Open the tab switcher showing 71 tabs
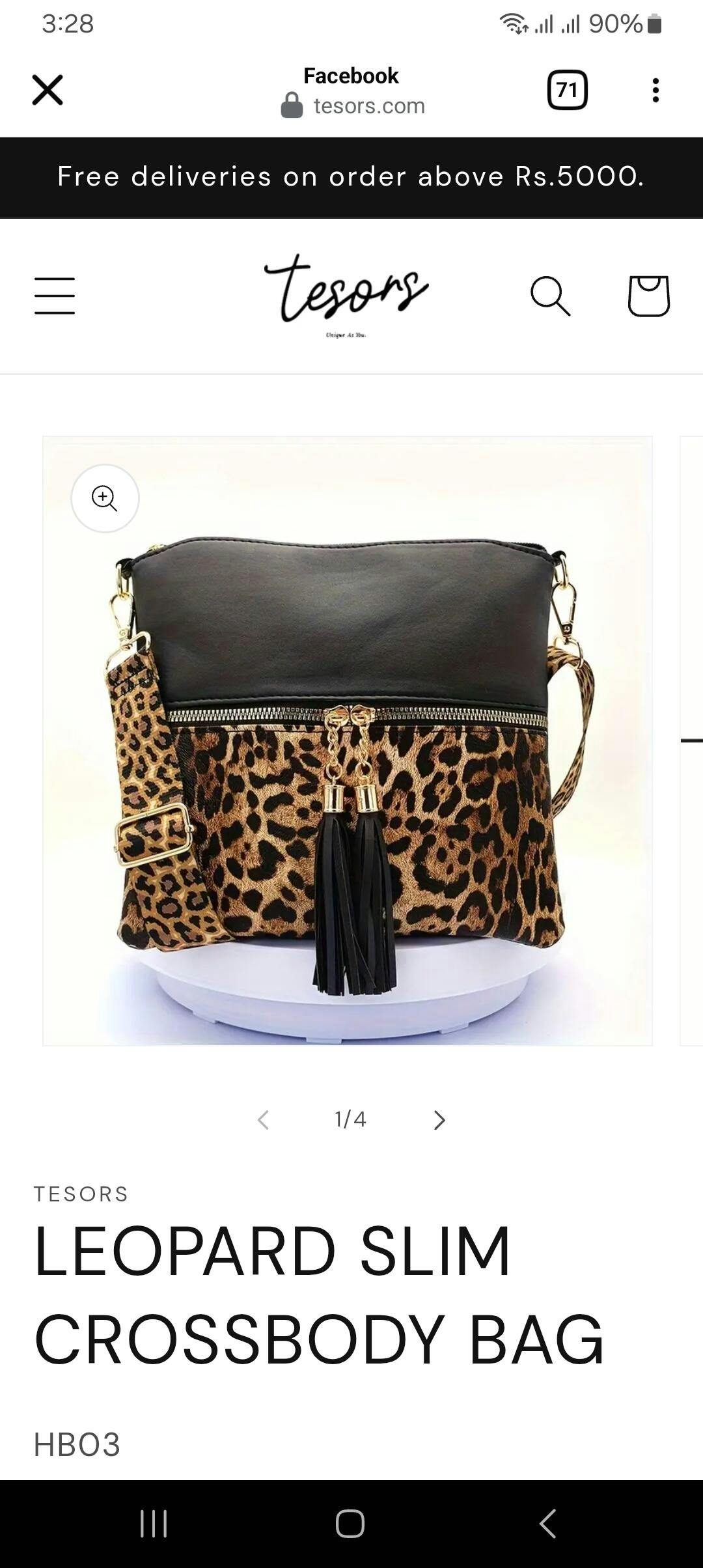The width and height of the screenshot is (703, 1568). pos(567,90)
